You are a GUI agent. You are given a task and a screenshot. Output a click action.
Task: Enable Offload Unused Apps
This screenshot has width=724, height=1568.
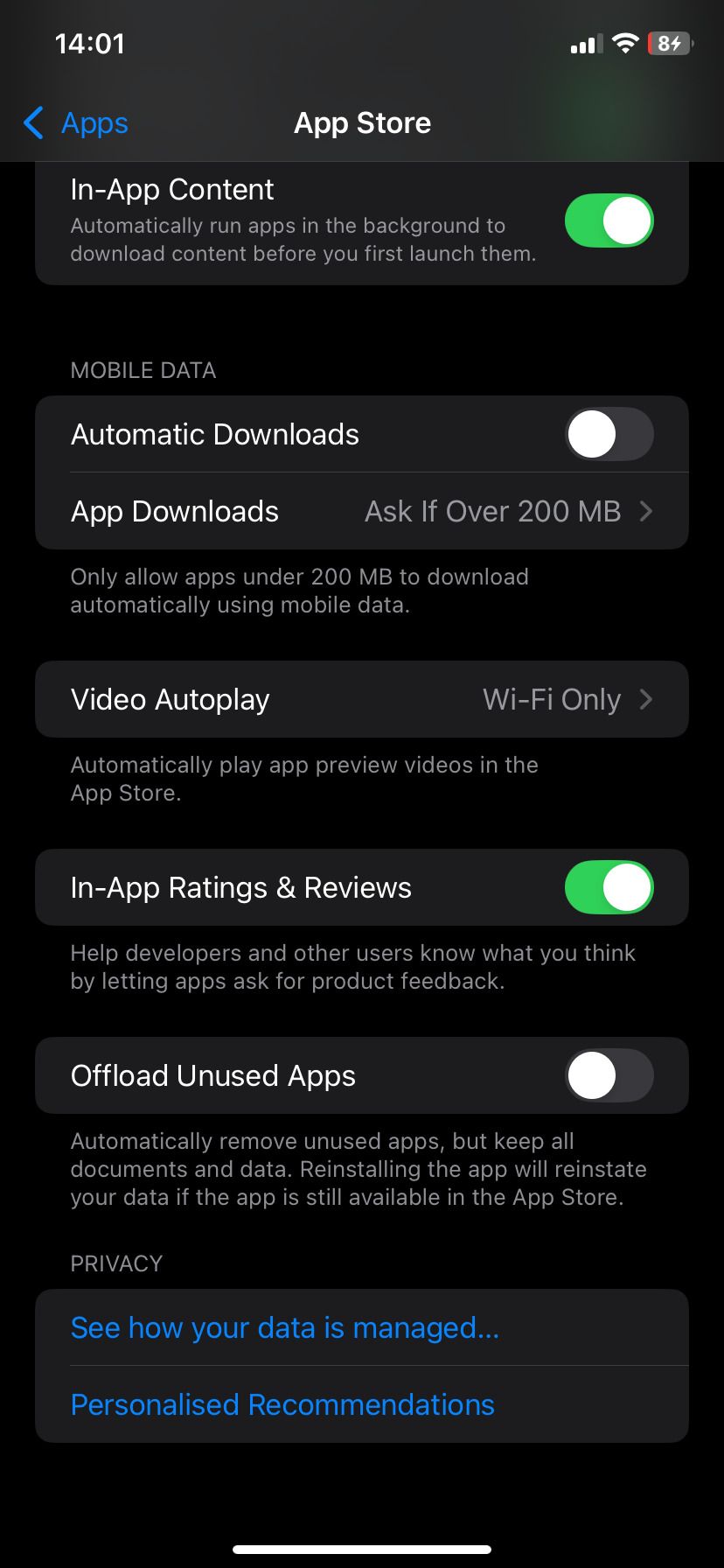tap(609, 1075)
